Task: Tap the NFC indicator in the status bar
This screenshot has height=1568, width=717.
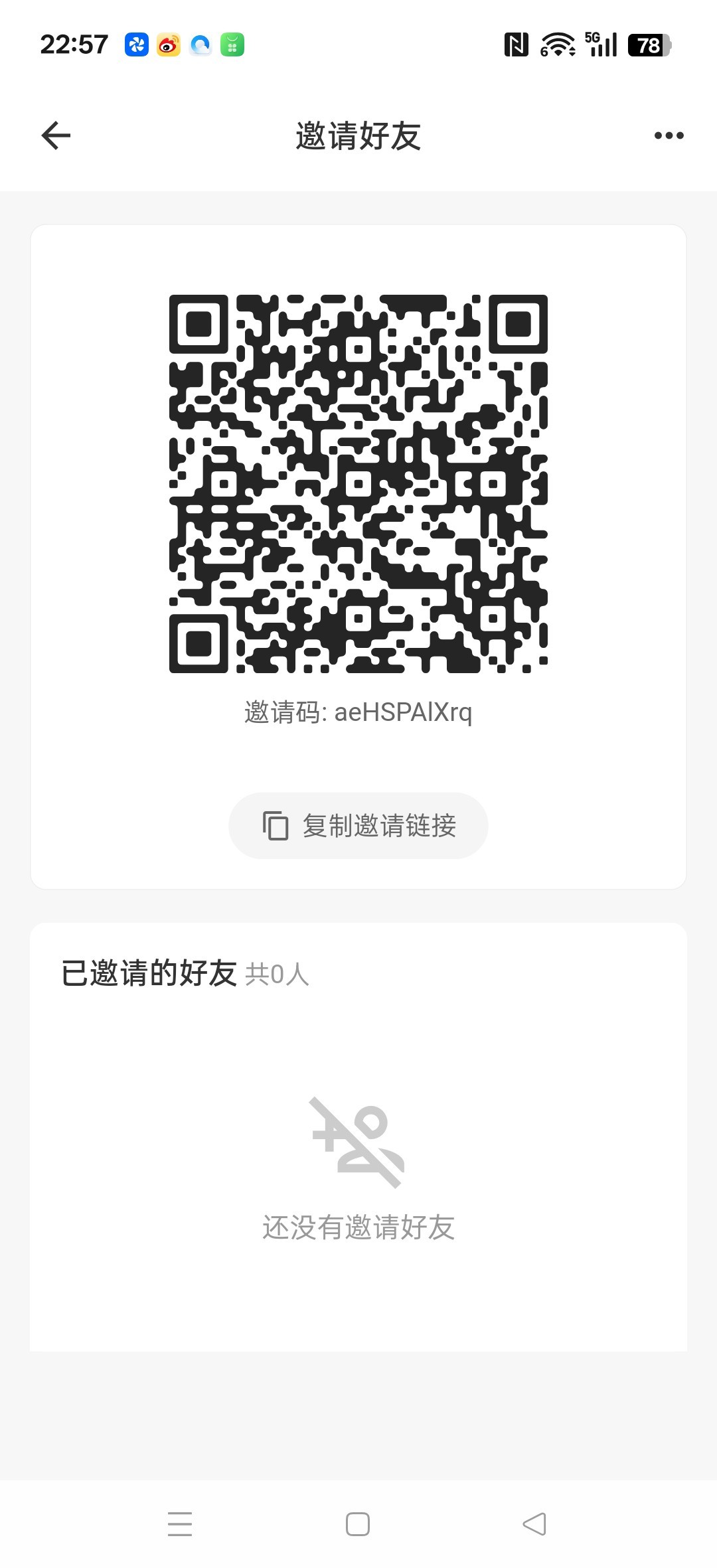Action: [x=517, y=43]
